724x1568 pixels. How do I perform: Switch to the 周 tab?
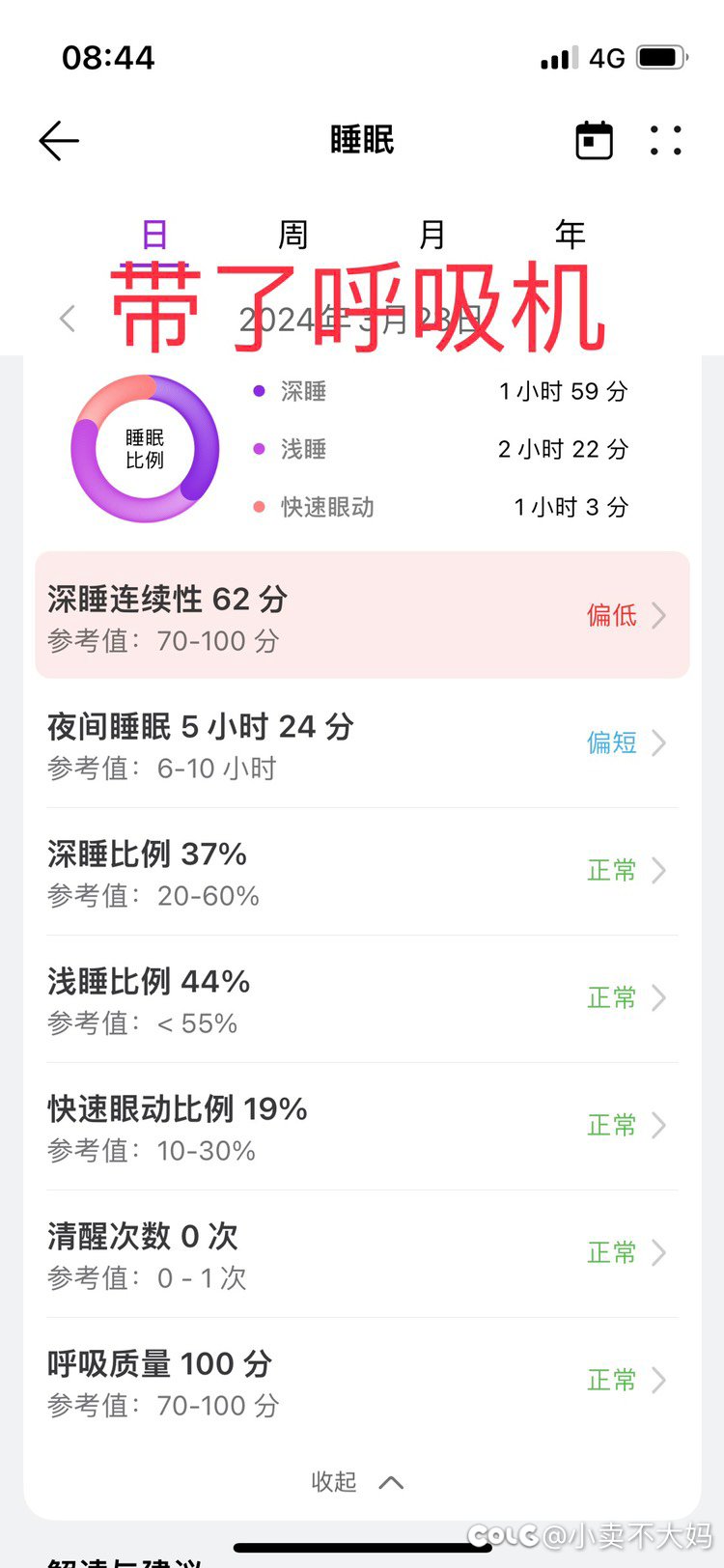292,235
